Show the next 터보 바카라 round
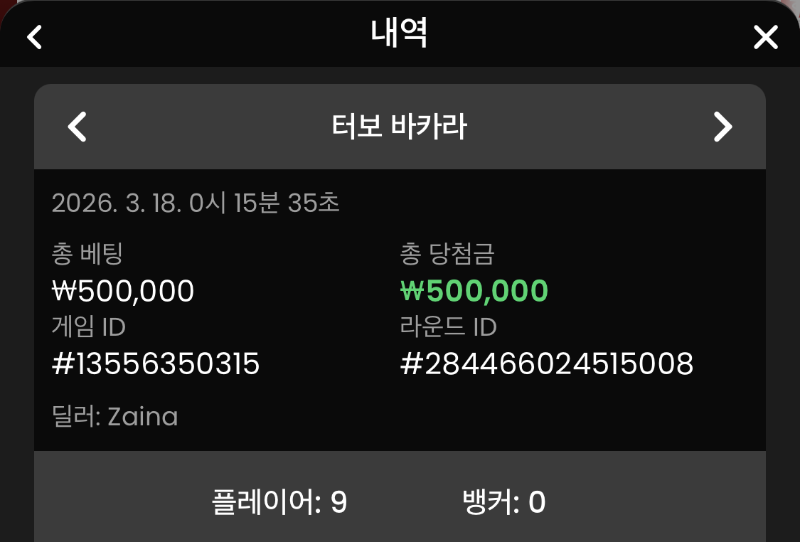 [x=722, y=126]
